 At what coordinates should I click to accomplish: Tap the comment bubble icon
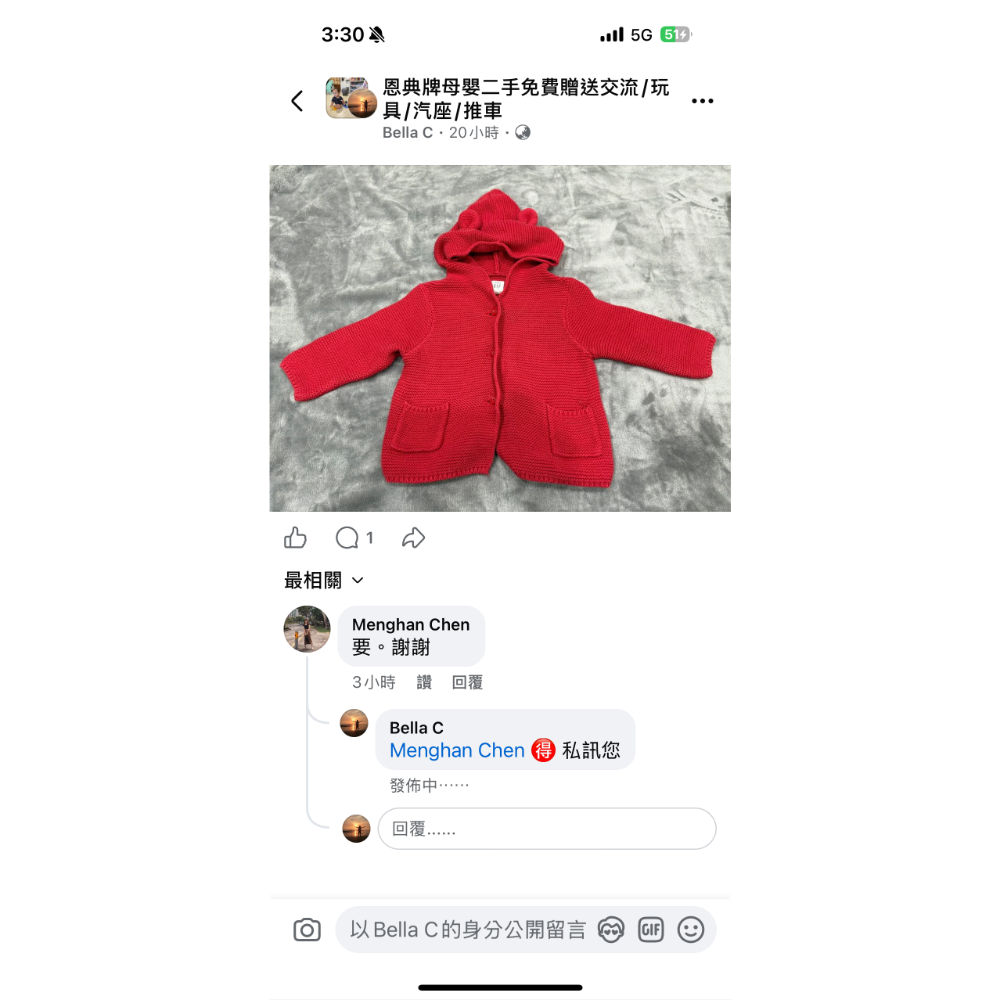(347, 538)
